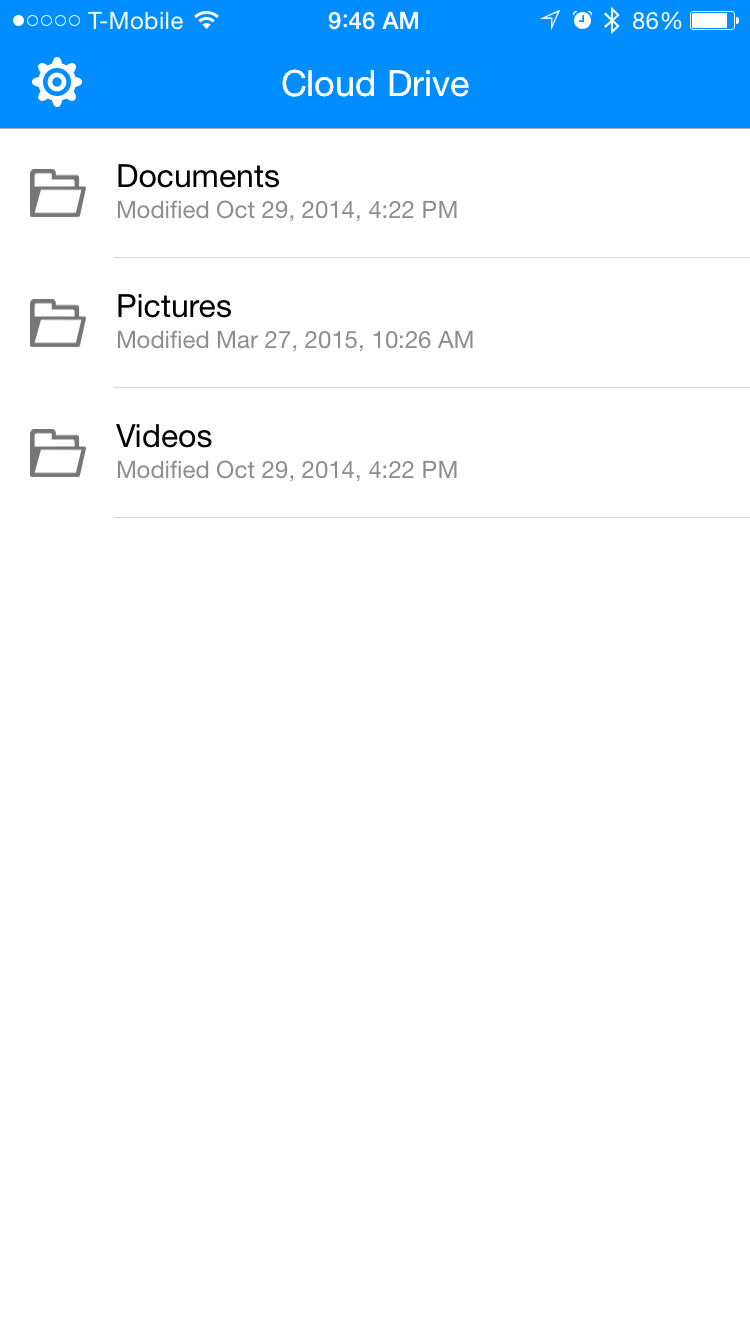Open the Documents folder

(x=375, y=193)
